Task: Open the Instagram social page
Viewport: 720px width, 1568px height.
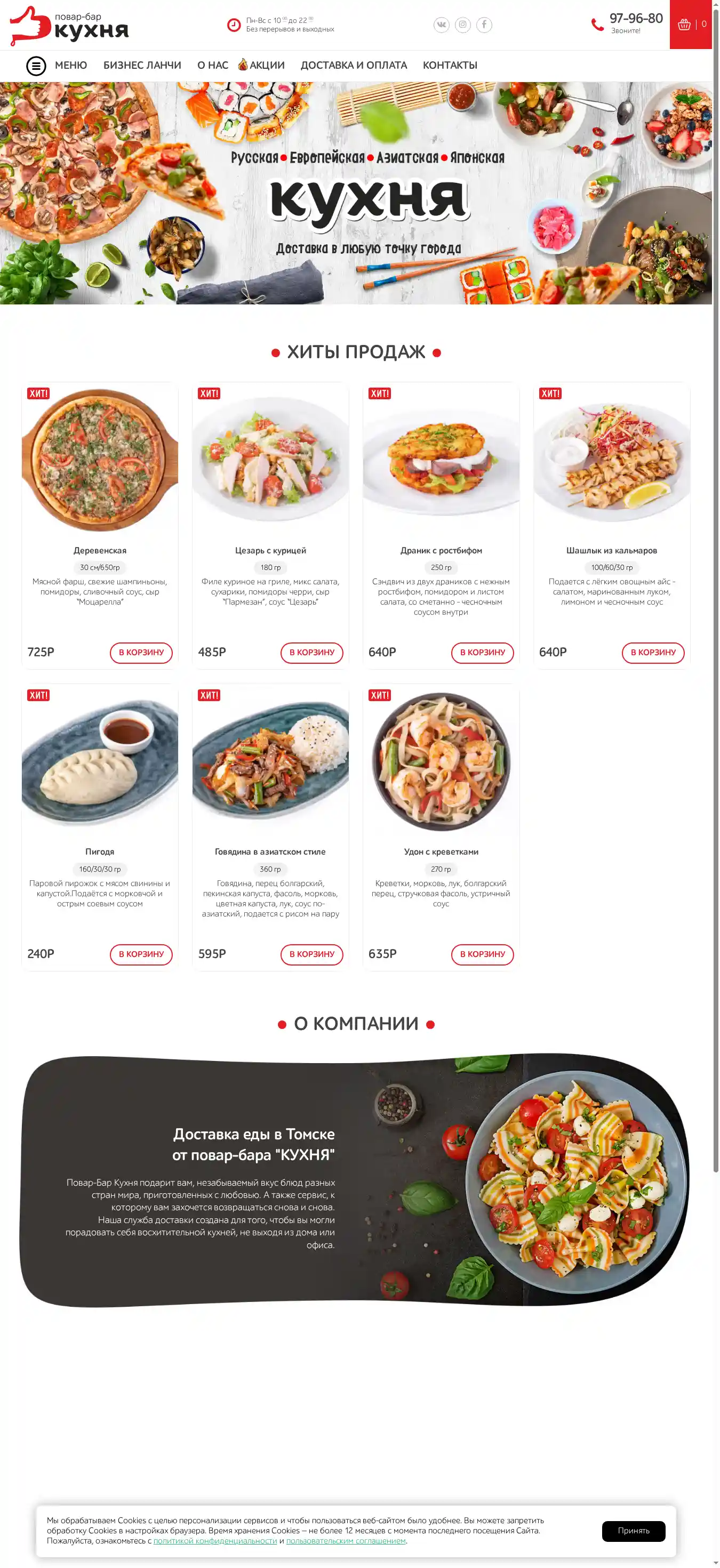Action: tap(462, 25)
